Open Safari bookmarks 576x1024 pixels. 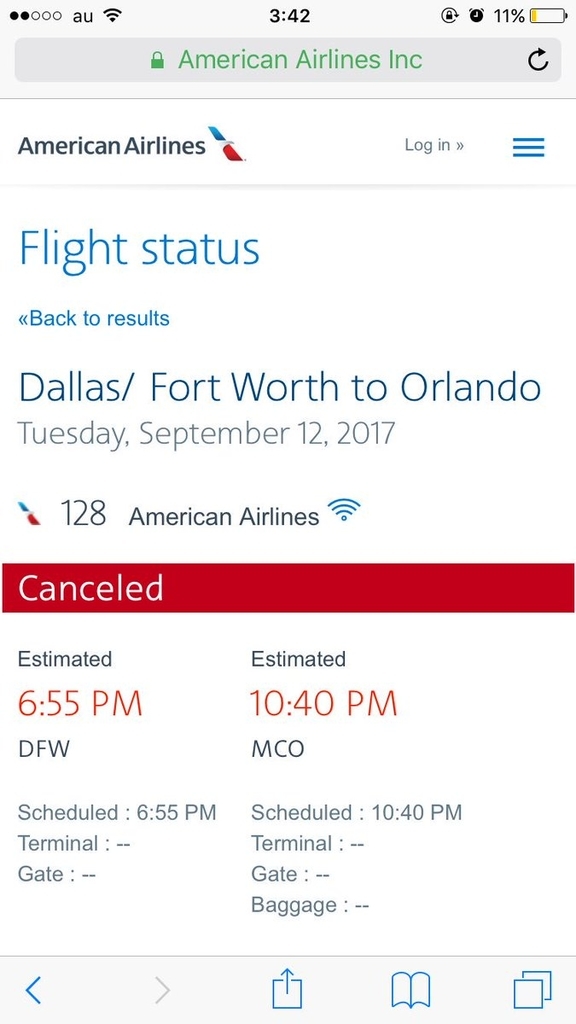tap(410, 990)
